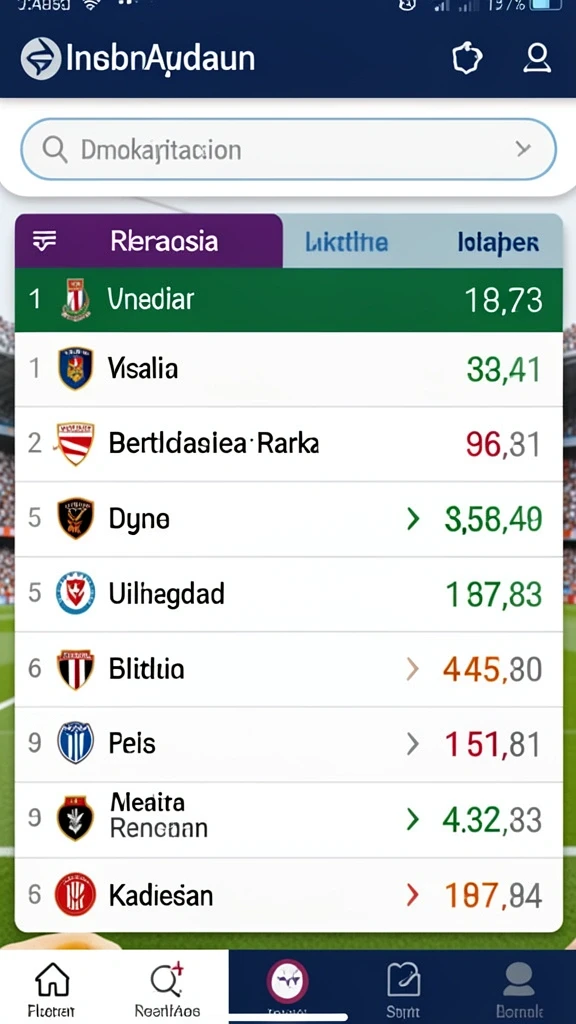Viewport: 576px width, 1024px height.
Task: Open the Blitlua team row
Action: (x=288, y=669)
